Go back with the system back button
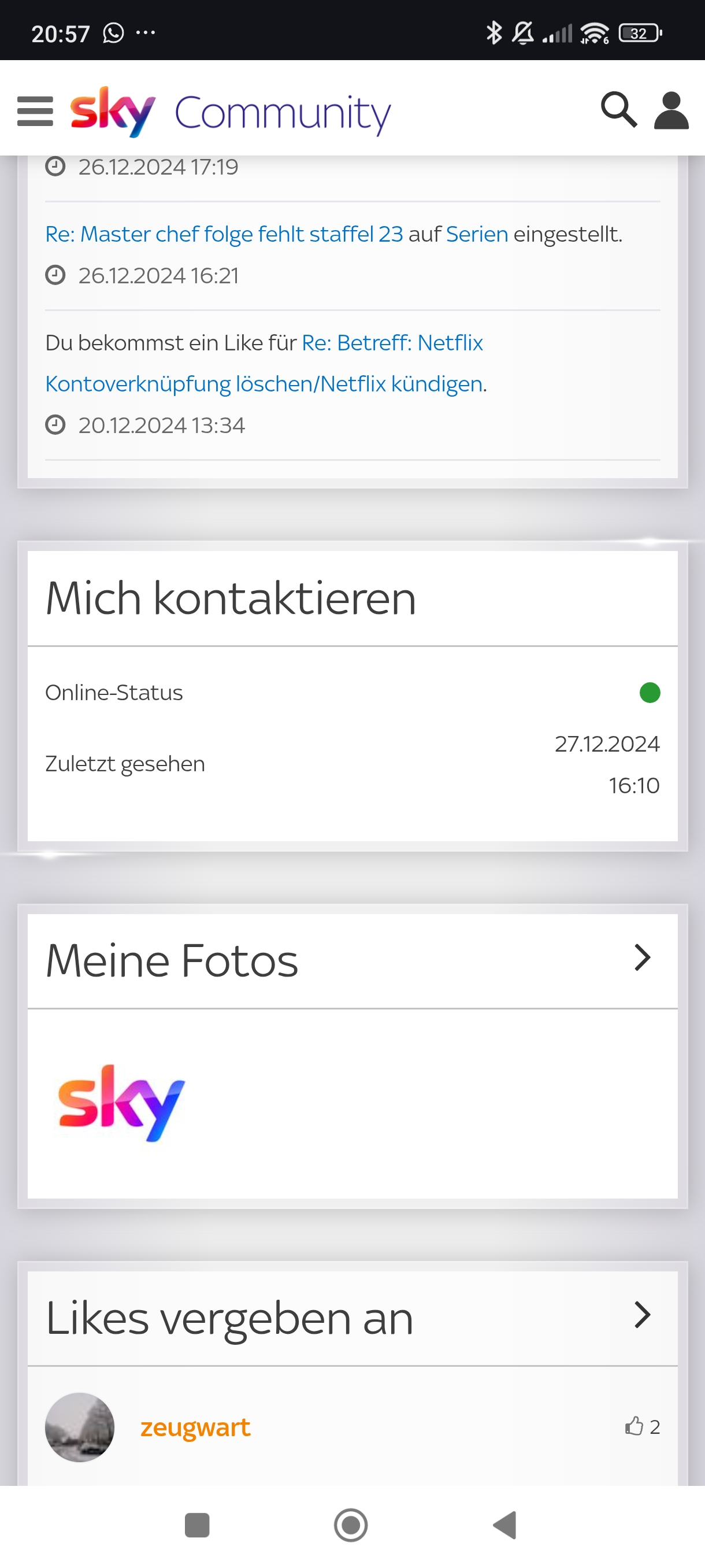This screenshot has width=705, height=1568. tap(505, 1525)
